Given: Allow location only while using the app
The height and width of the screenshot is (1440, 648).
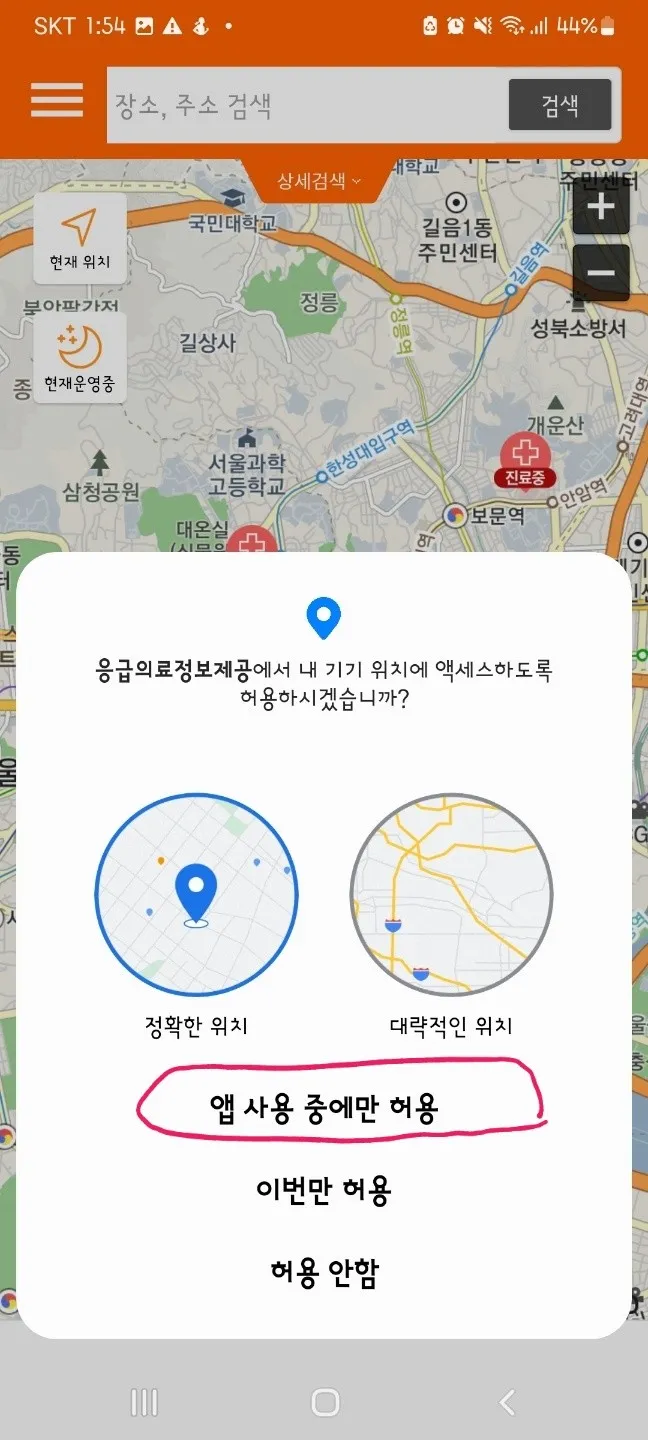Looking at the screenshot, I should pos(324,1109).
